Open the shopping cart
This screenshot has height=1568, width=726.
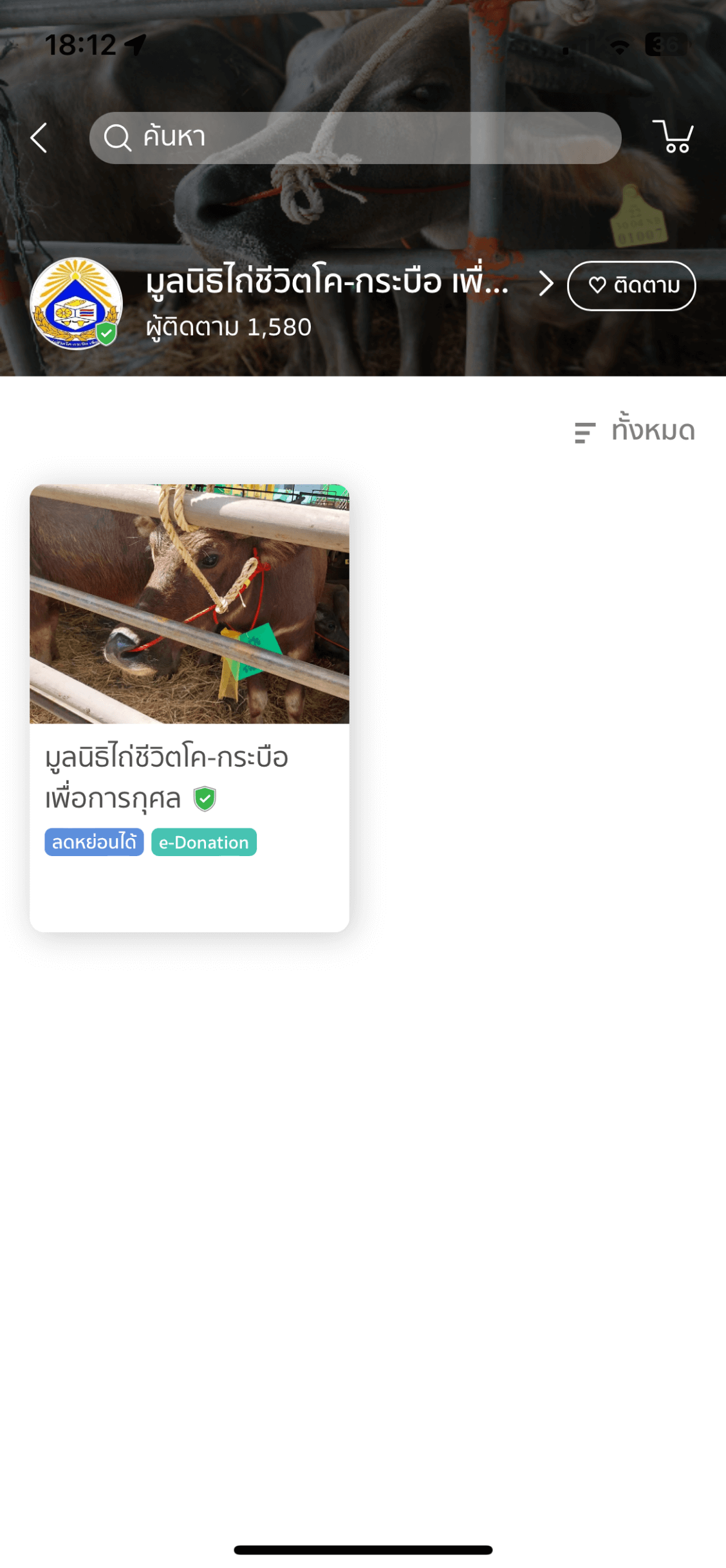point(673,136)
